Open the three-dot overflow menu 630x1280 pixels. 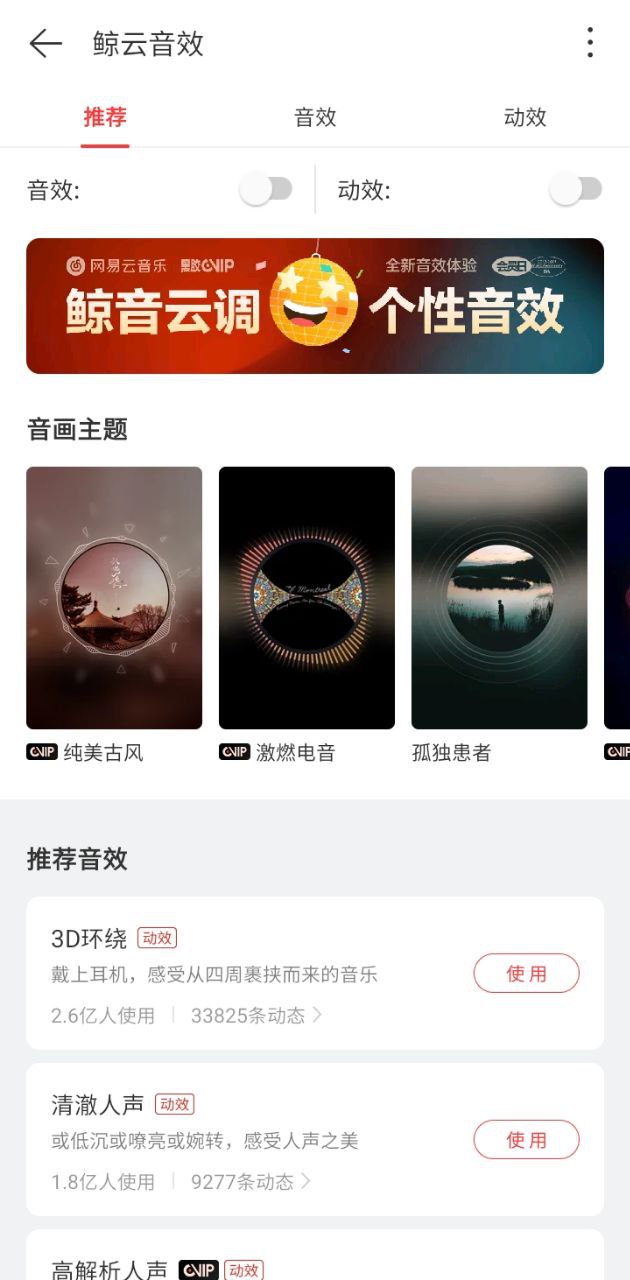[x=590, y=43]
